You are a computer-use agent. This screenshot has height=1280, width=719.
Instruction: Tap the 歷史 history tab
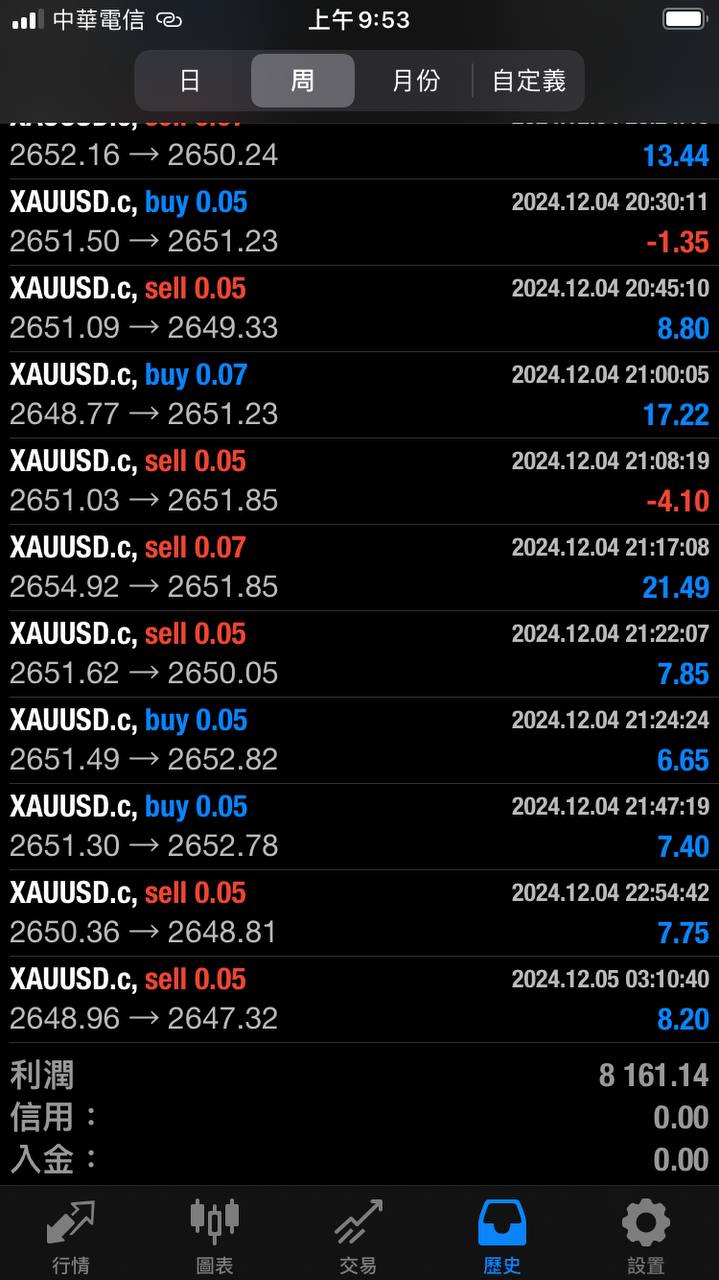pyautogui.click(x=502, y=1236)
